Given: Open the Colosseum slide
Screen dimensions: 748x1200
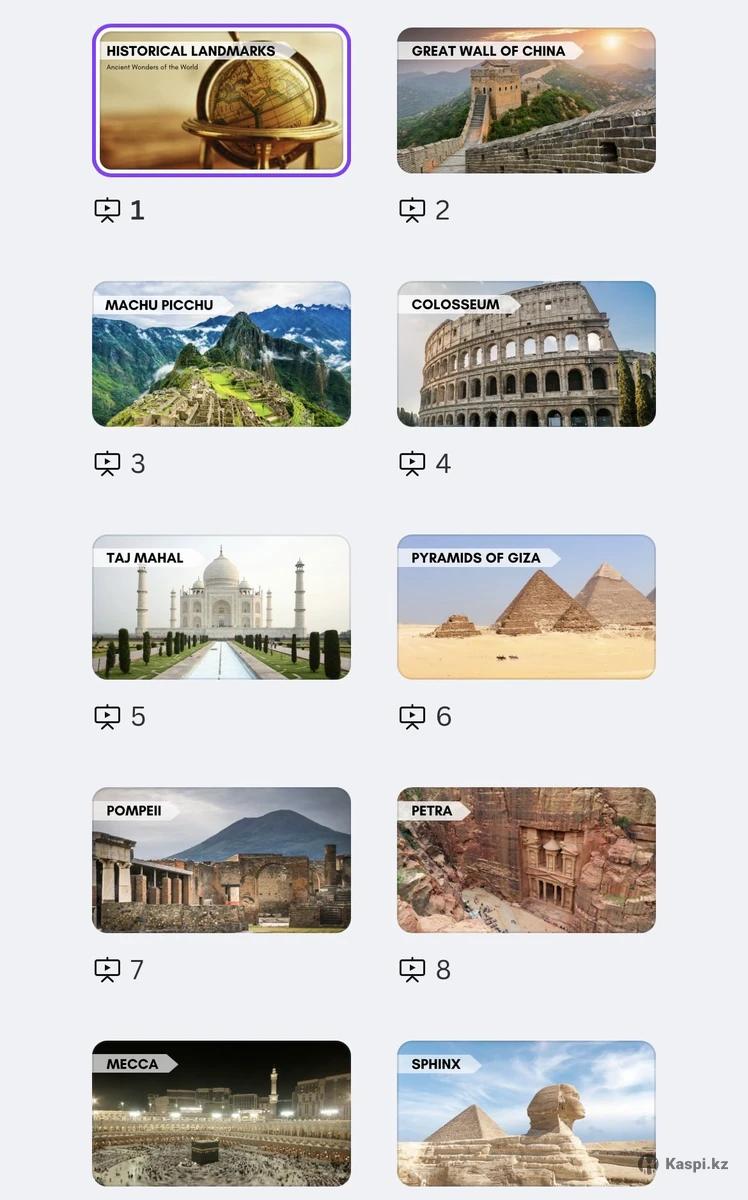Looking at the screenshot, I should coord(526,354).
